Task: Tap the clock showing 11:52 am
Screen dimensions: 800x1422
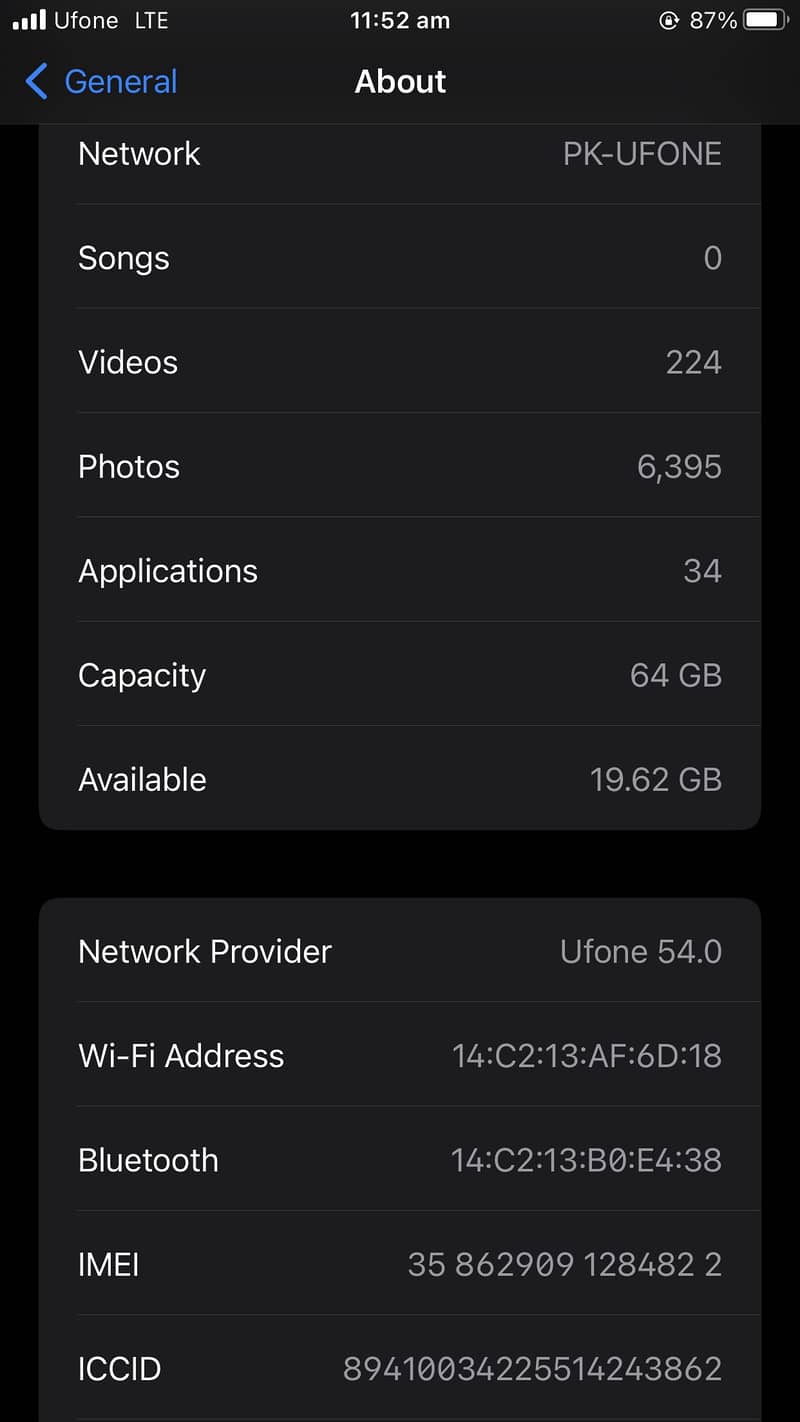Action: click(400, 20)
